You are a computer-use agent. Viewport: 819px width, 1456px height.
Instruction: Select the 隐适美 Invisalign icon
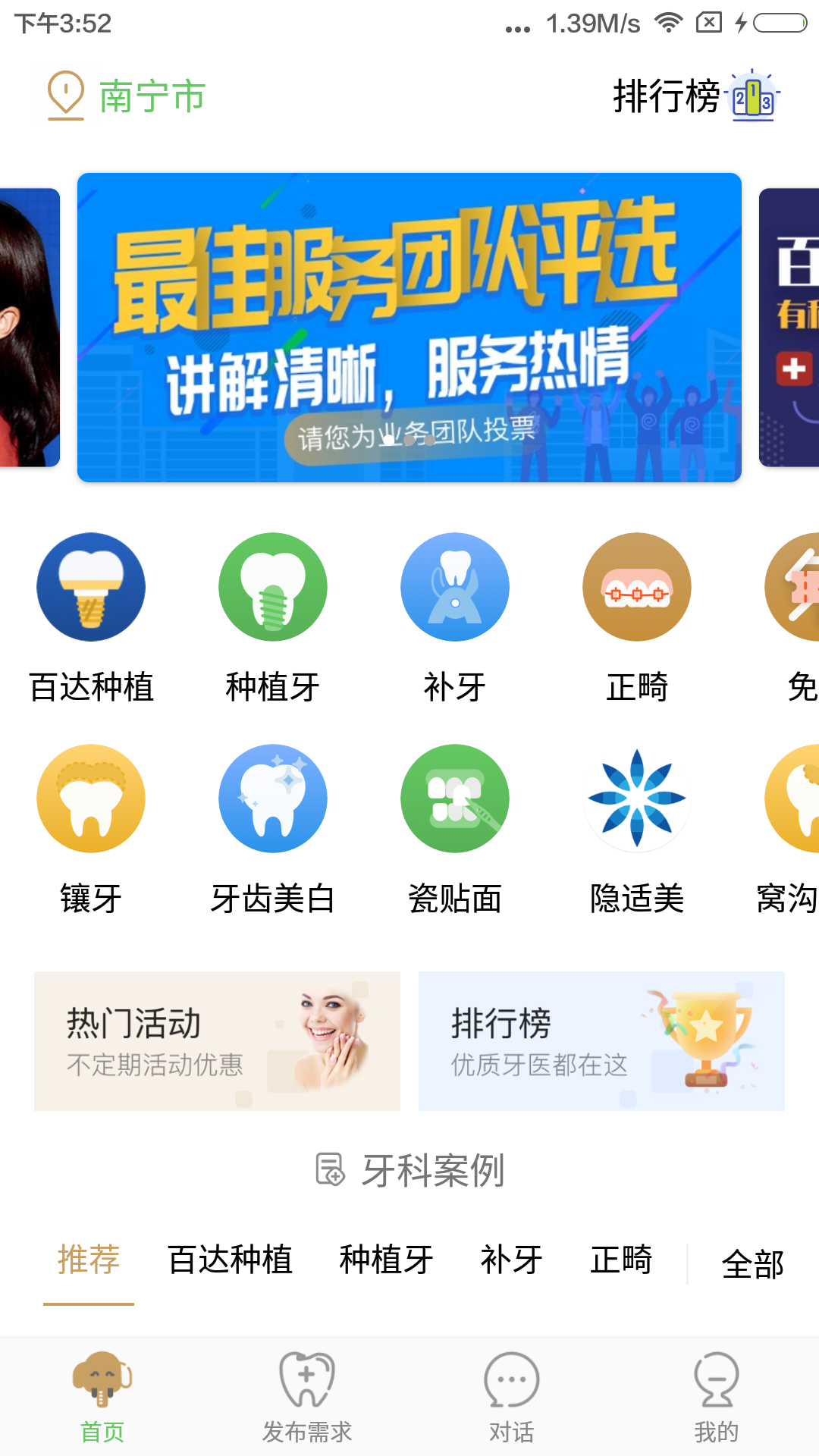click(636, 799)
